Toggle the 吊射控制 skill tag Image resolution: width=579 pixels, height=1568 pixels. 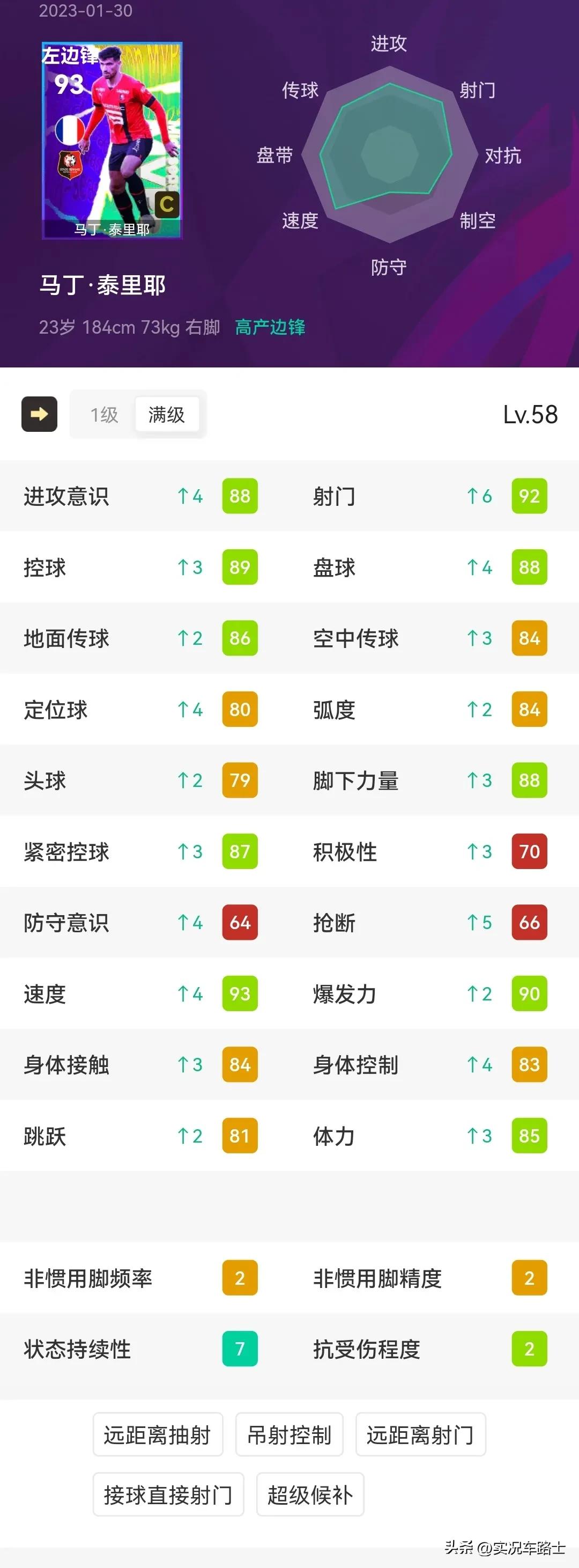tap(288, 1434)
